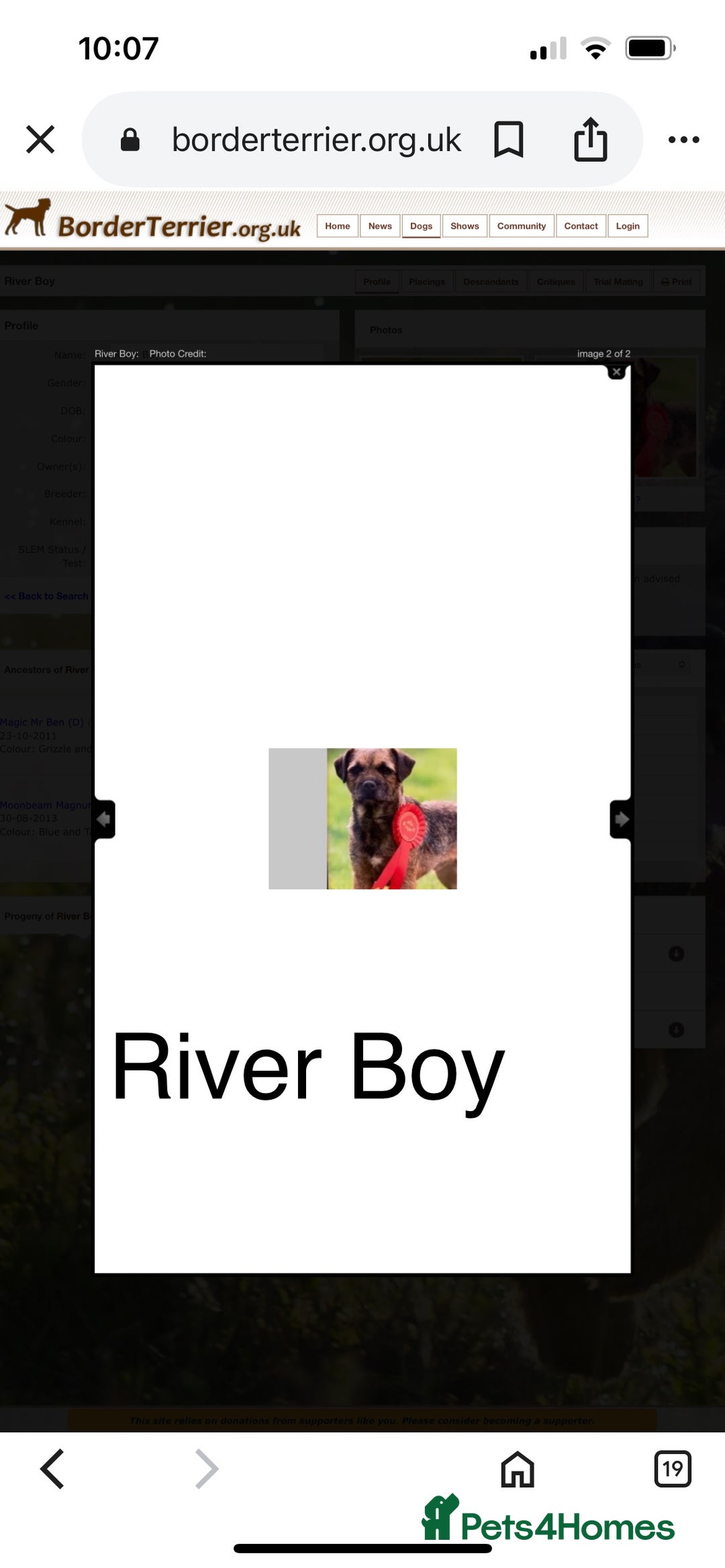Image resolution: width=725 pixels, height=1568 pixels.
Task: Share the current page
Action: [590, 140]
